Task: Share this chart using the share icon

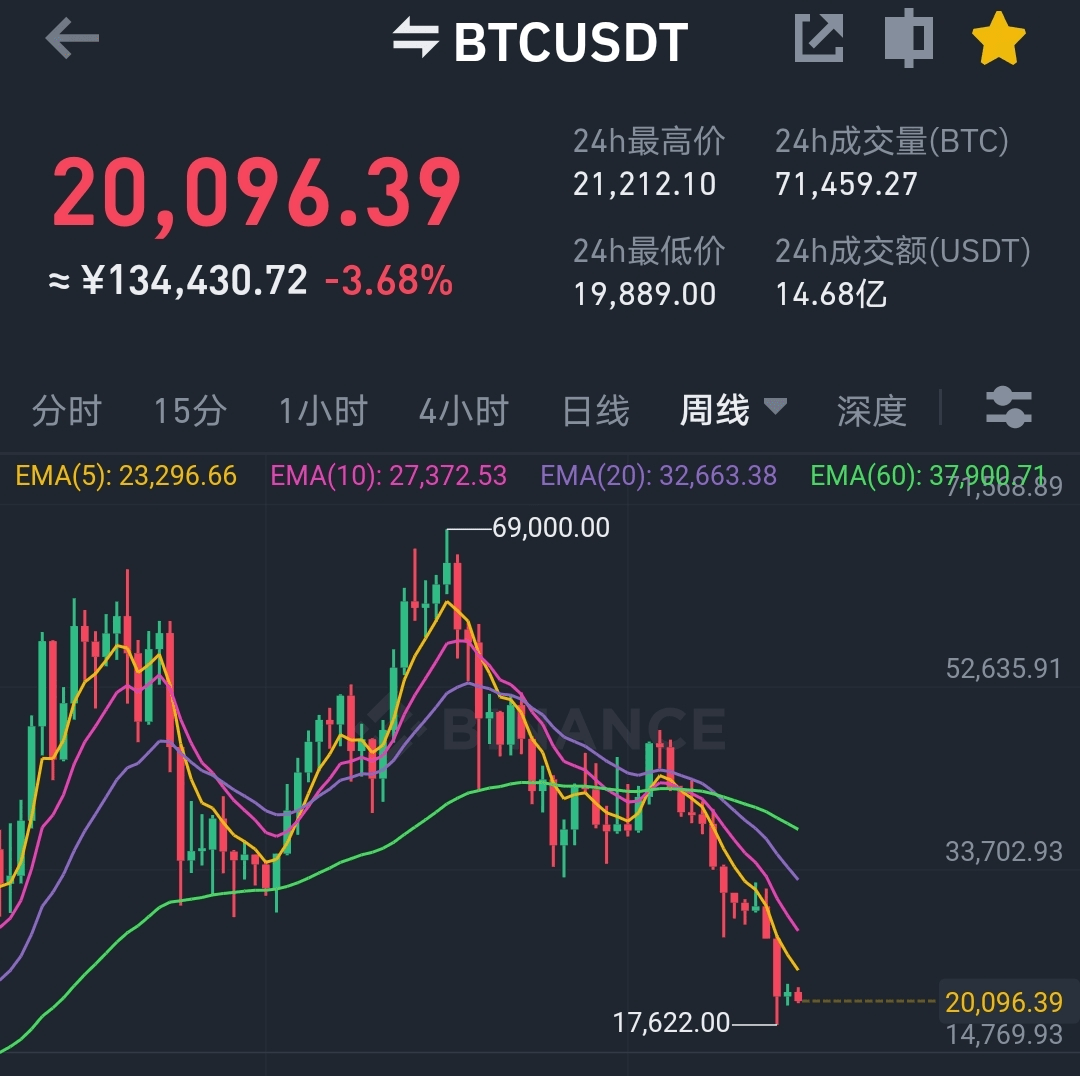Action: point(819,40)
